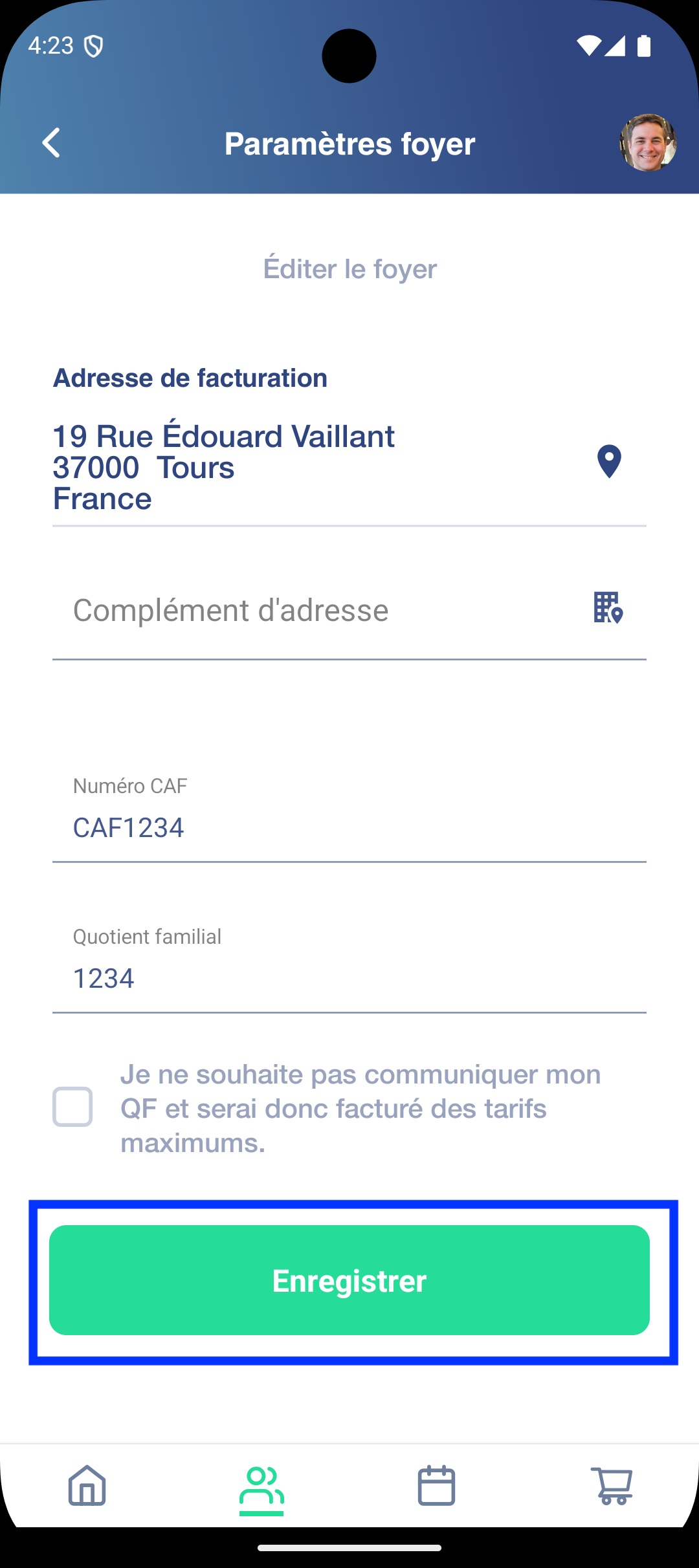Switch to the home tab
This screenshot has width=699, height=1568.
[x=87, y=1486]
